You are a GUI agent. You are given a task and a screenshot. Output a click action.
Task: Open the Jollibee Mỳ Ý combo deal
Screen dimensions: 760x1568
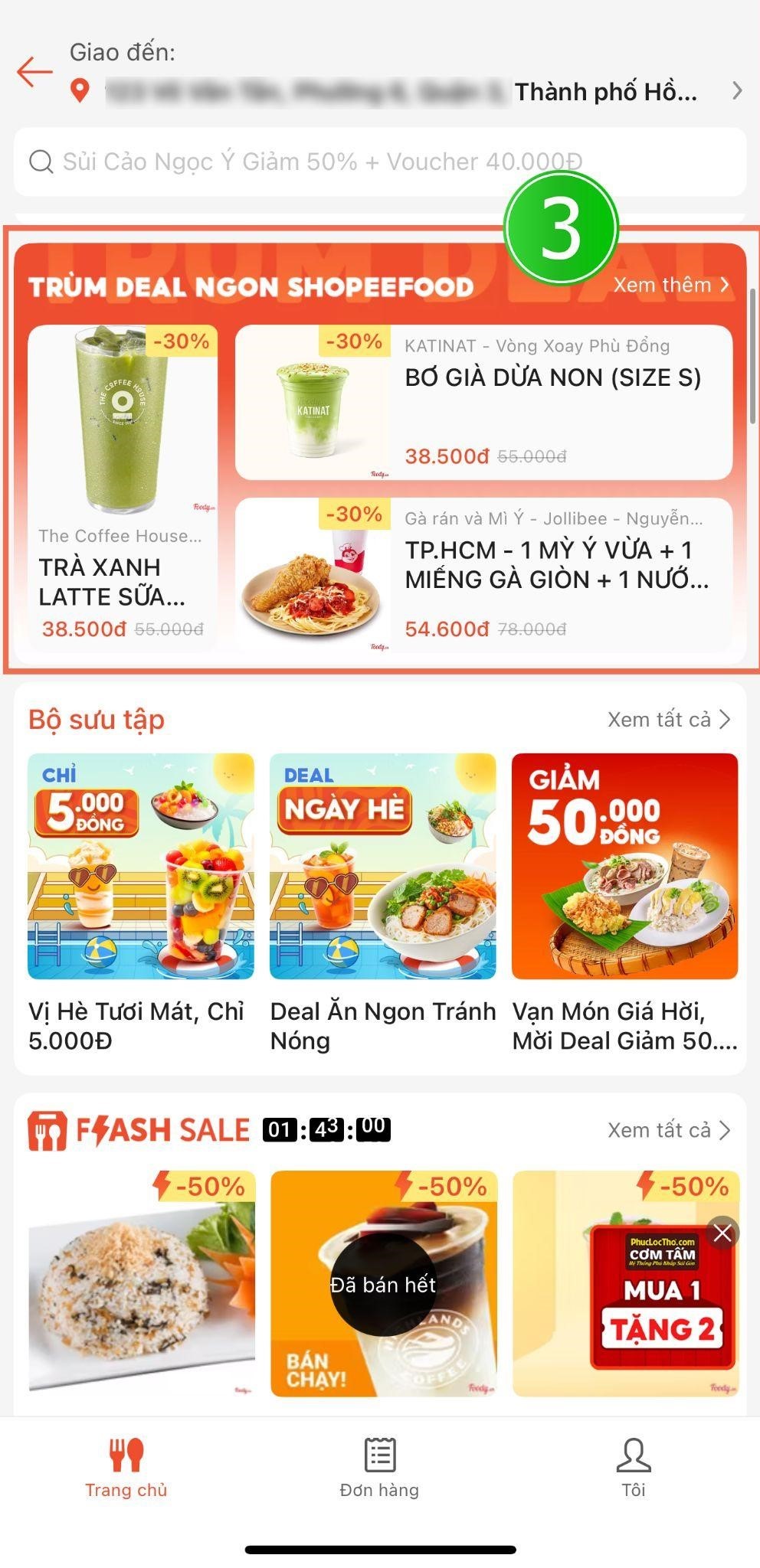(x=483, y=576)
